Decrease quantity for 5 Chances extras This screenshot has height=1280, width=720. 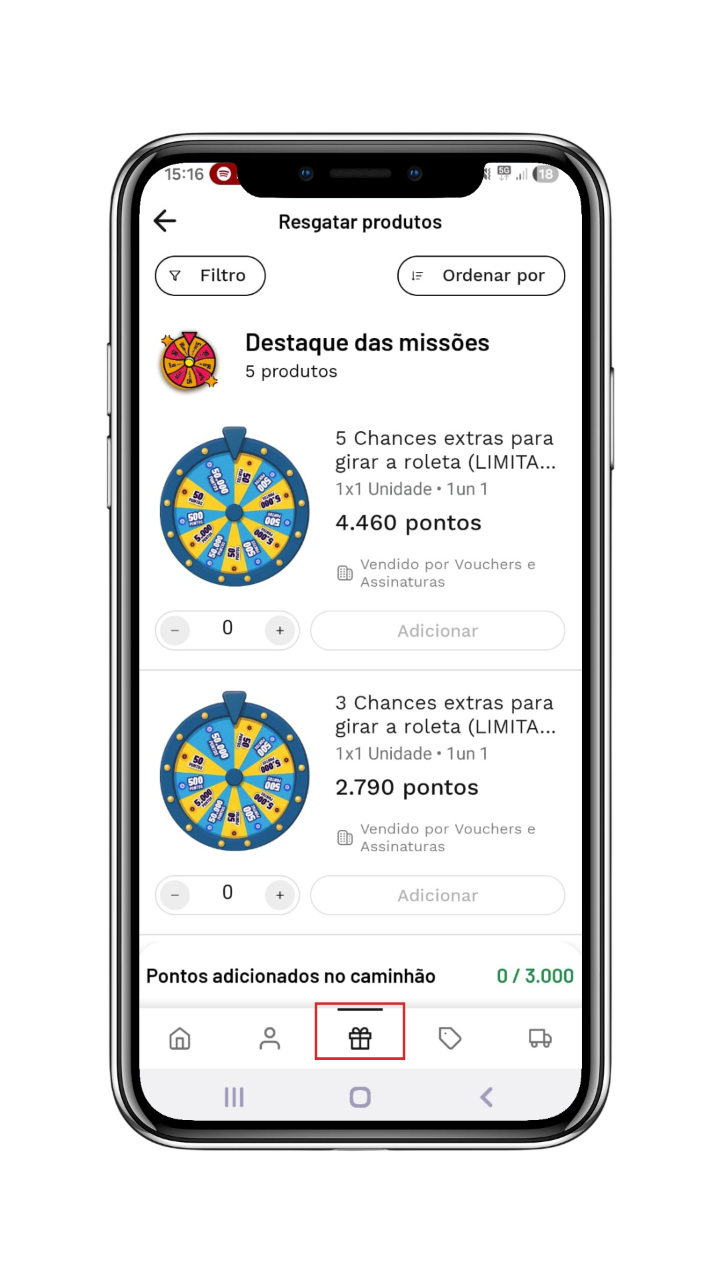coord(175,631)
